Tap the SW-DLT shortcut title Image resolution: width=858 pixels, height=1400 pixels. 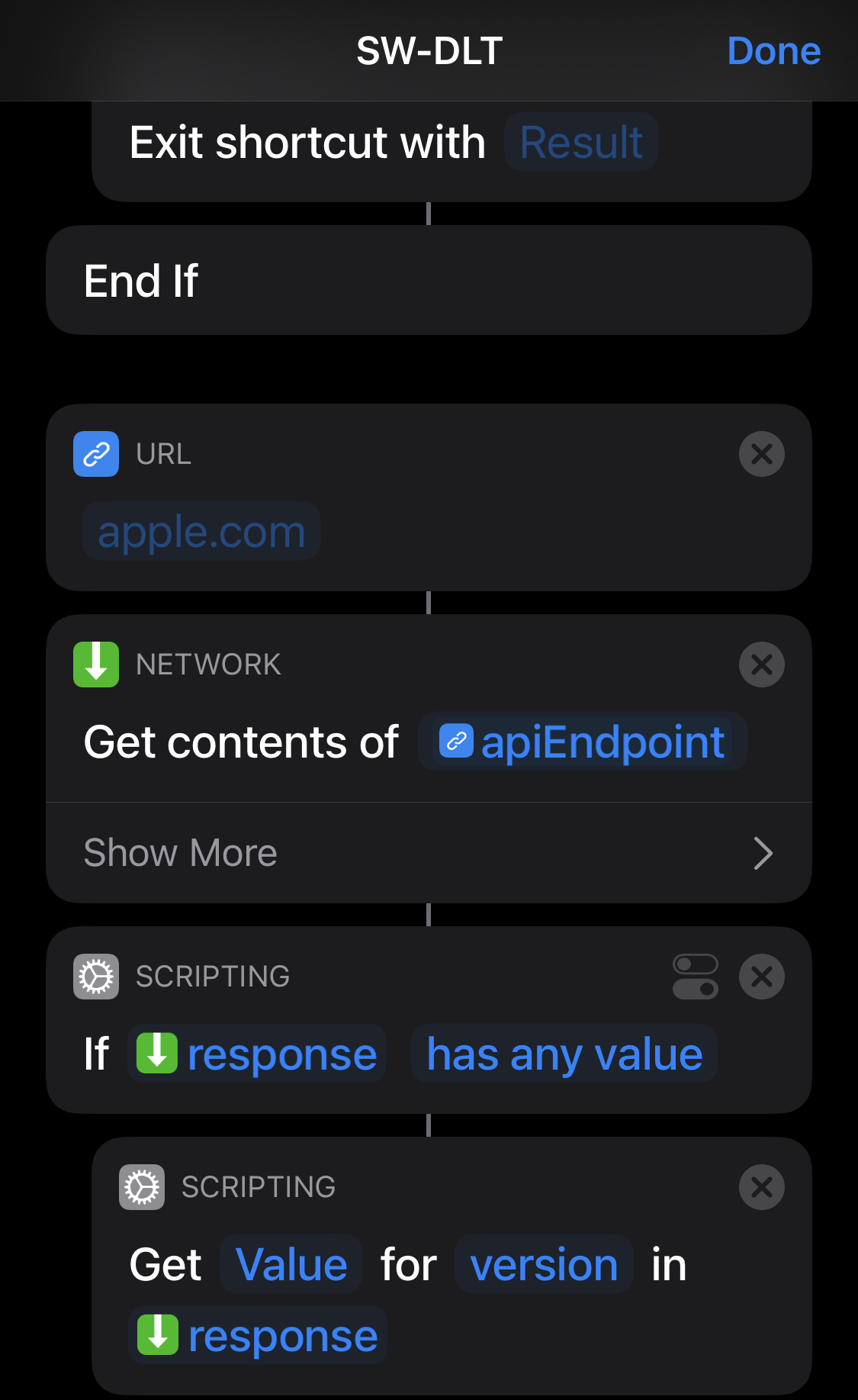pos(429,50)
